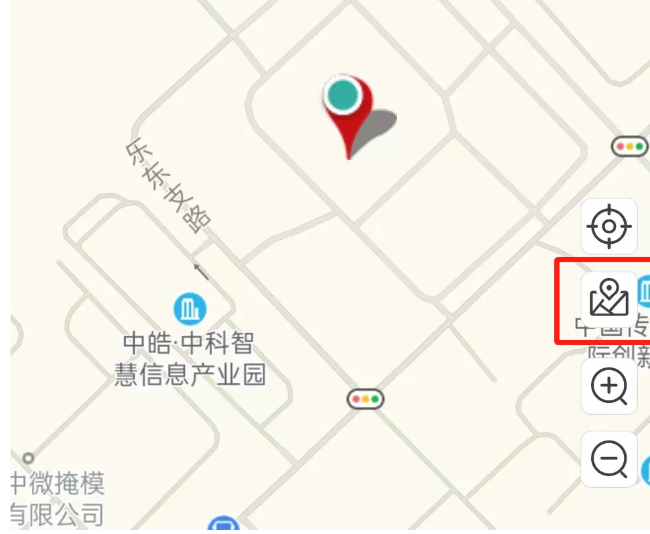Zoom out of the map
Image resolution: width=650 pixels, height=534 pixels.
click(x=609, y=459)
